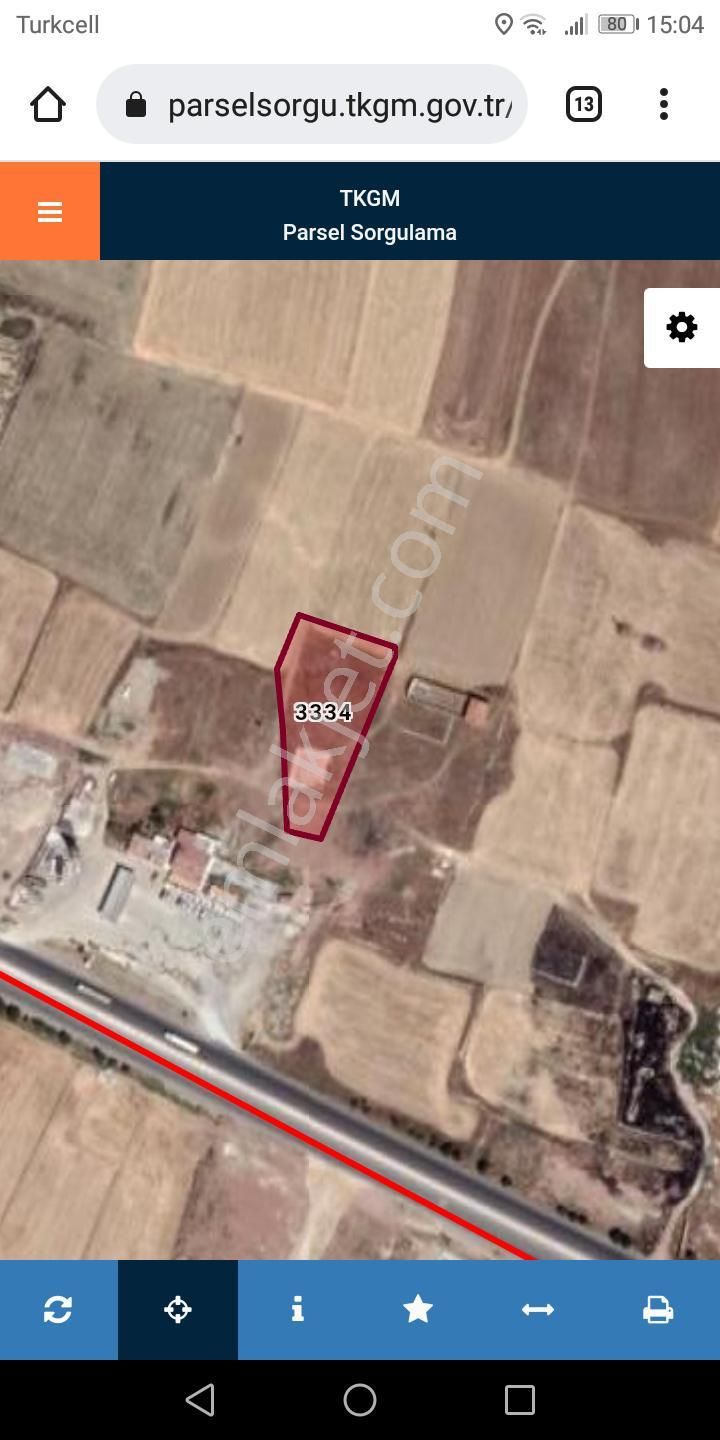Click the TKGM Parsel Sorgulama header
This screenshot has height=1440, width=720.
point(369,214)
